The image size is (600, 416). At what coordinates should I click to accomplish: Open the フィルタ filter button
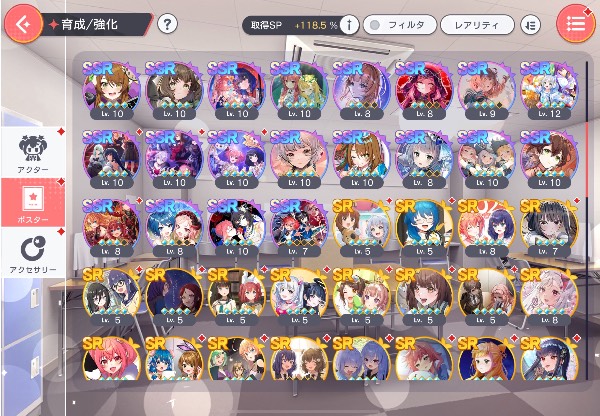[399, 25]
